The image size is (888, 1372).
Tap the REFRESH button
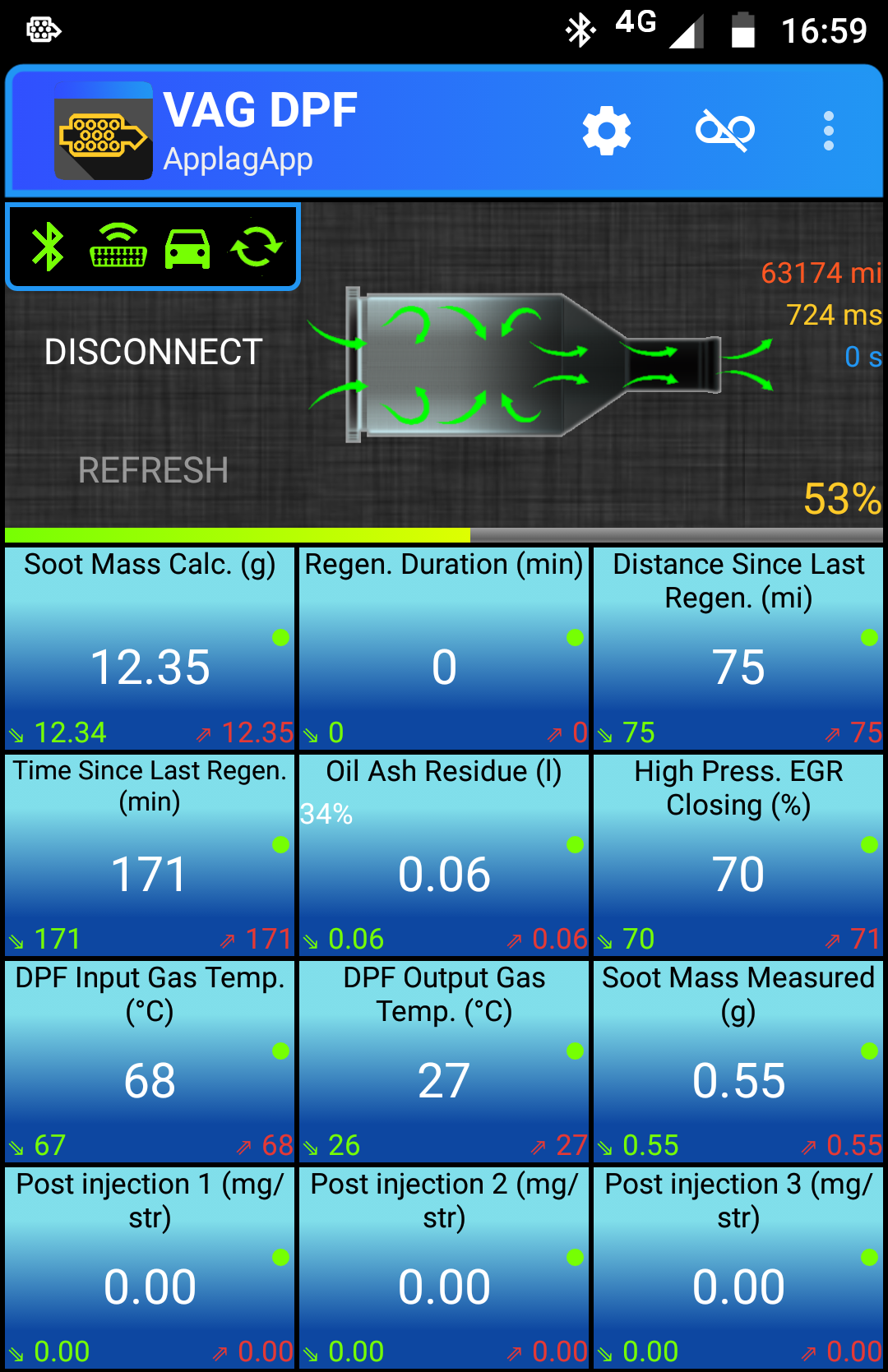click(x=153, y=470)
